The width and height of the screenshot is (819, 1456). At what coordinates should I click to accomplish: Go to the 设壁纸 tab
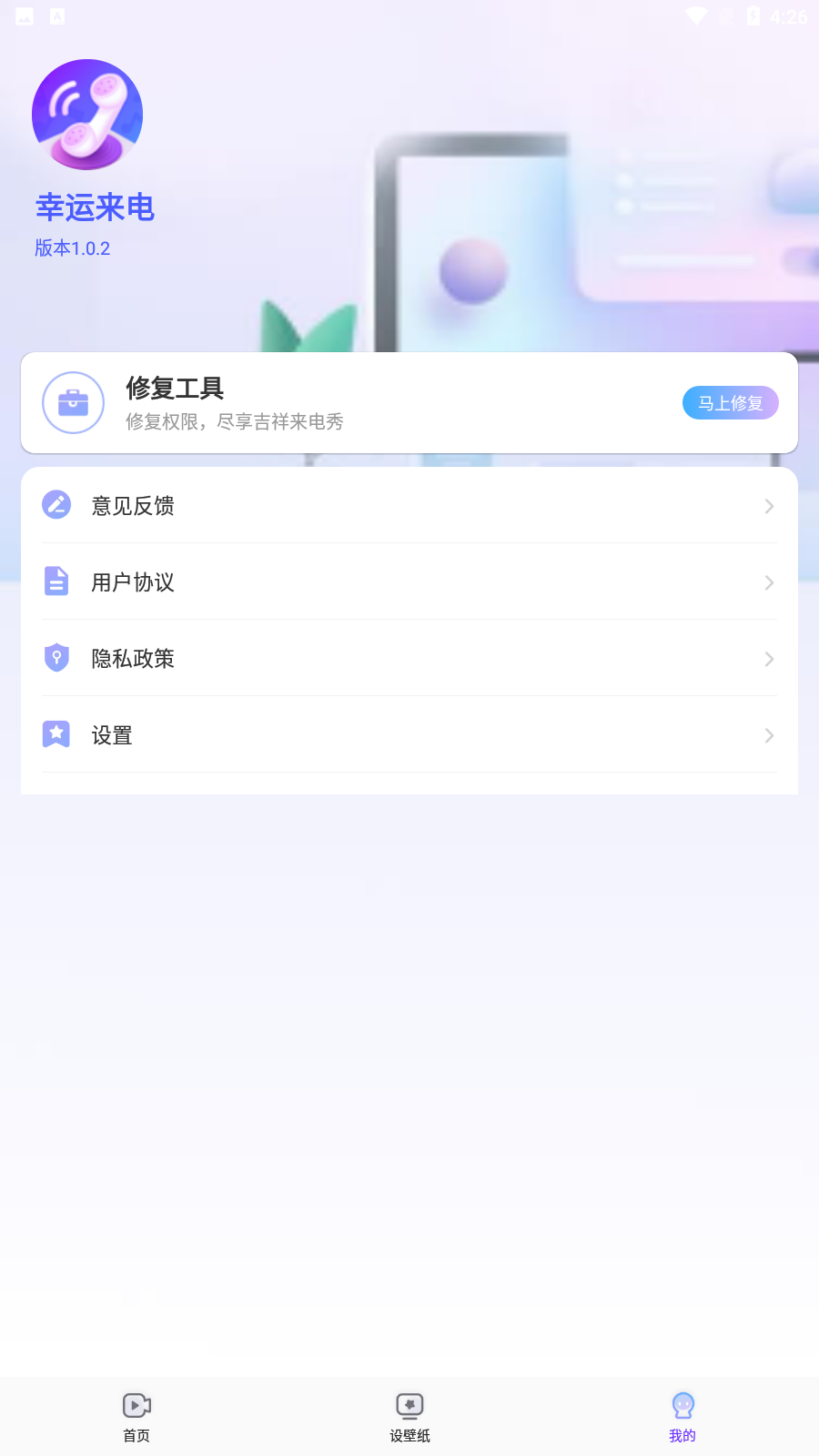409,1417
